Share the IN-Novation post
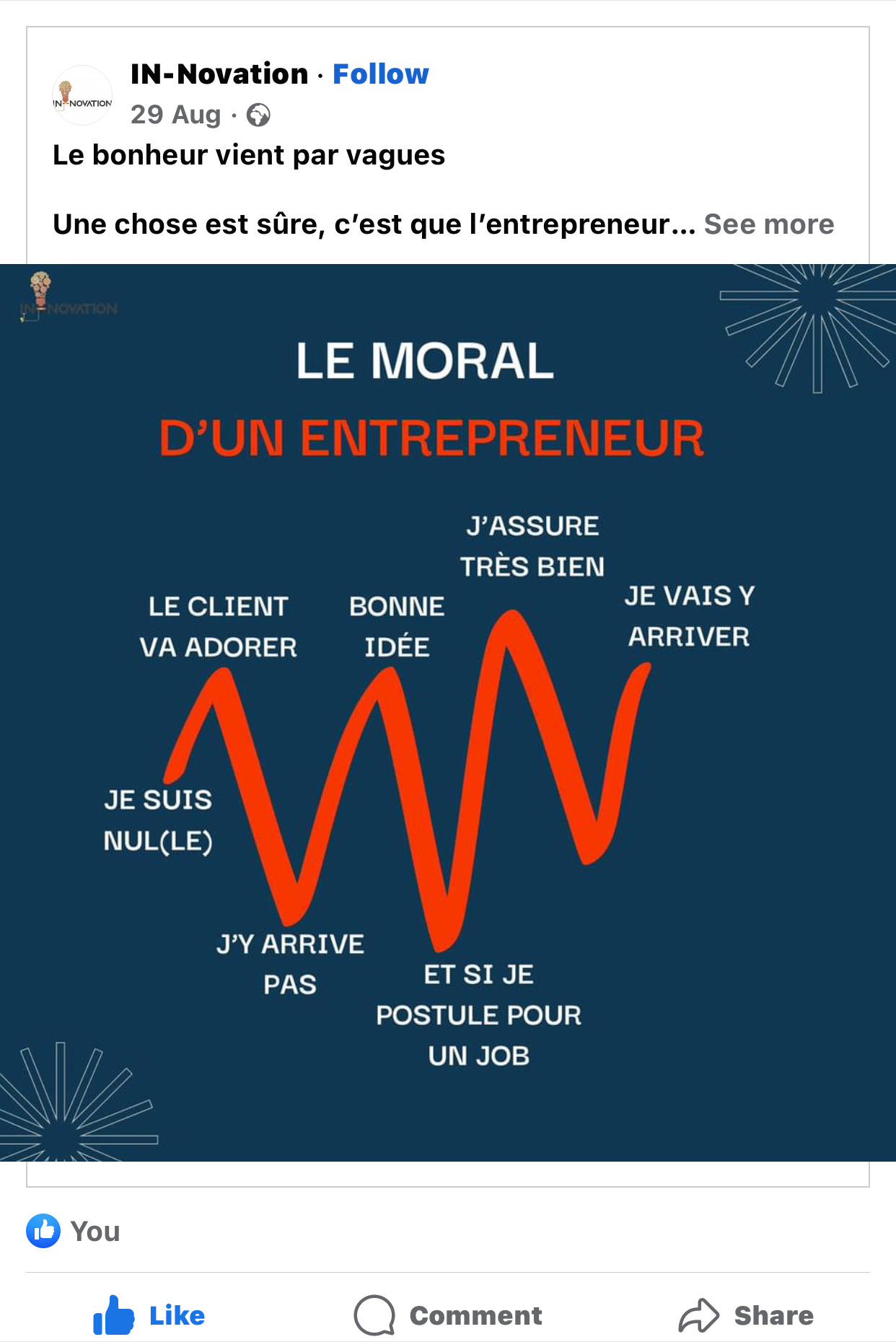Image resolution: width=896 pixels, height=1342 pixels. (746, 1315)
